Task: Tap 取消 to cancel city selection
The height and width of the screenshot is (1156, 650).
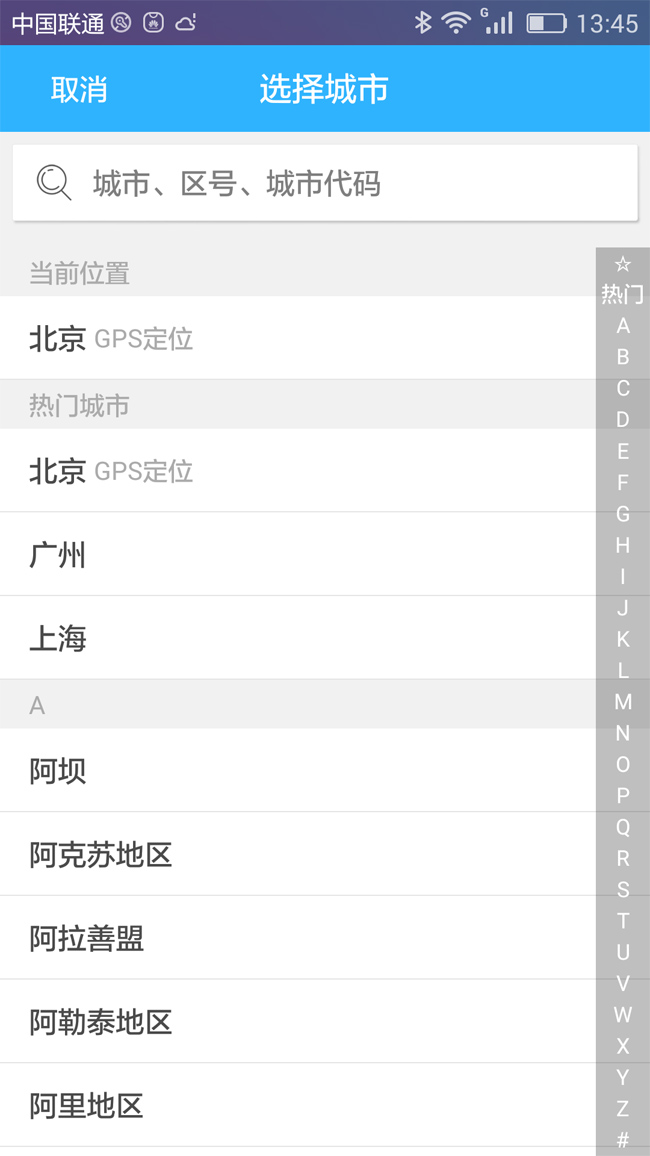Action: pos(79,89)
